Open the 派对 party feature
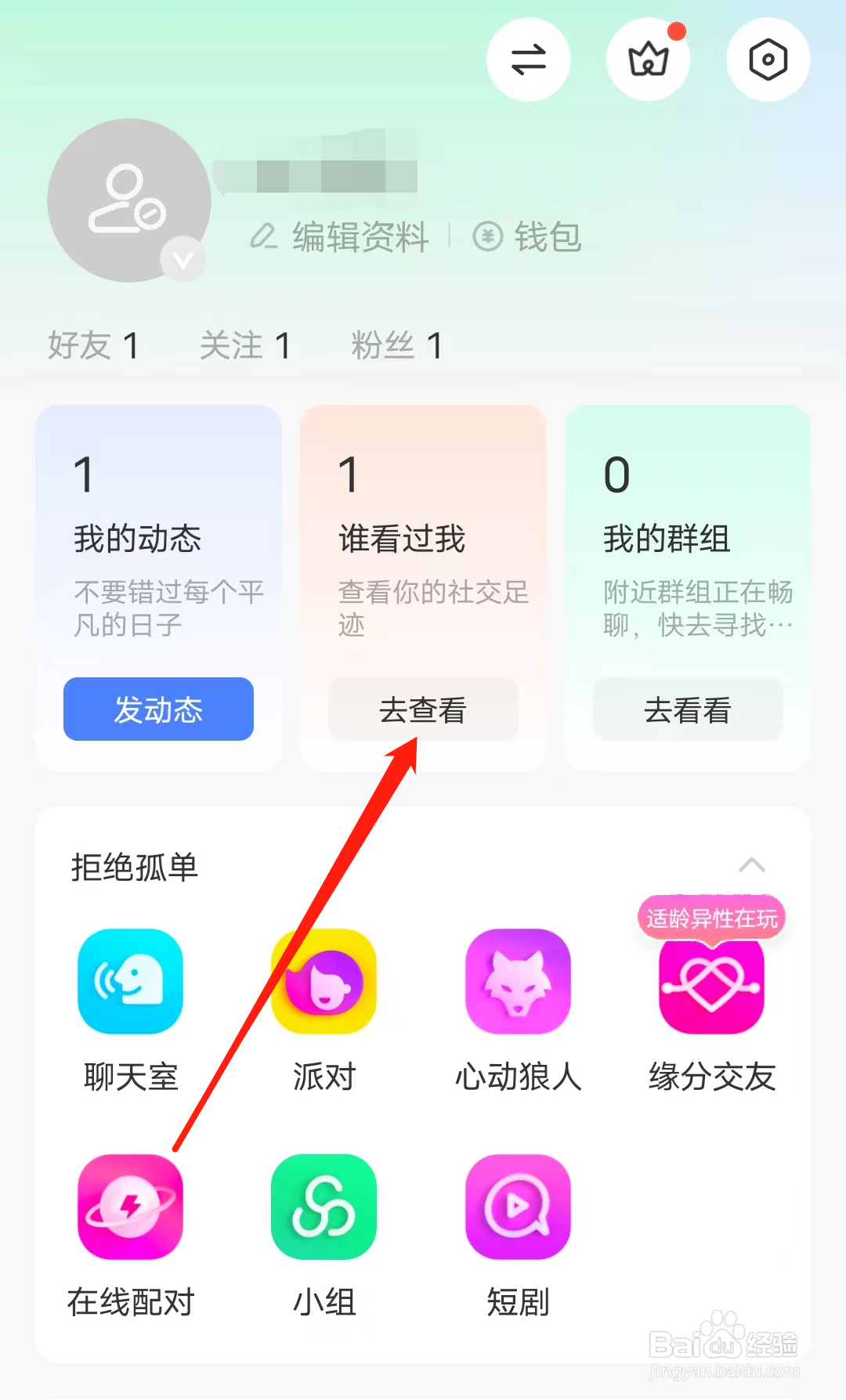The image size is (846, 1400). tap(324, 983)
